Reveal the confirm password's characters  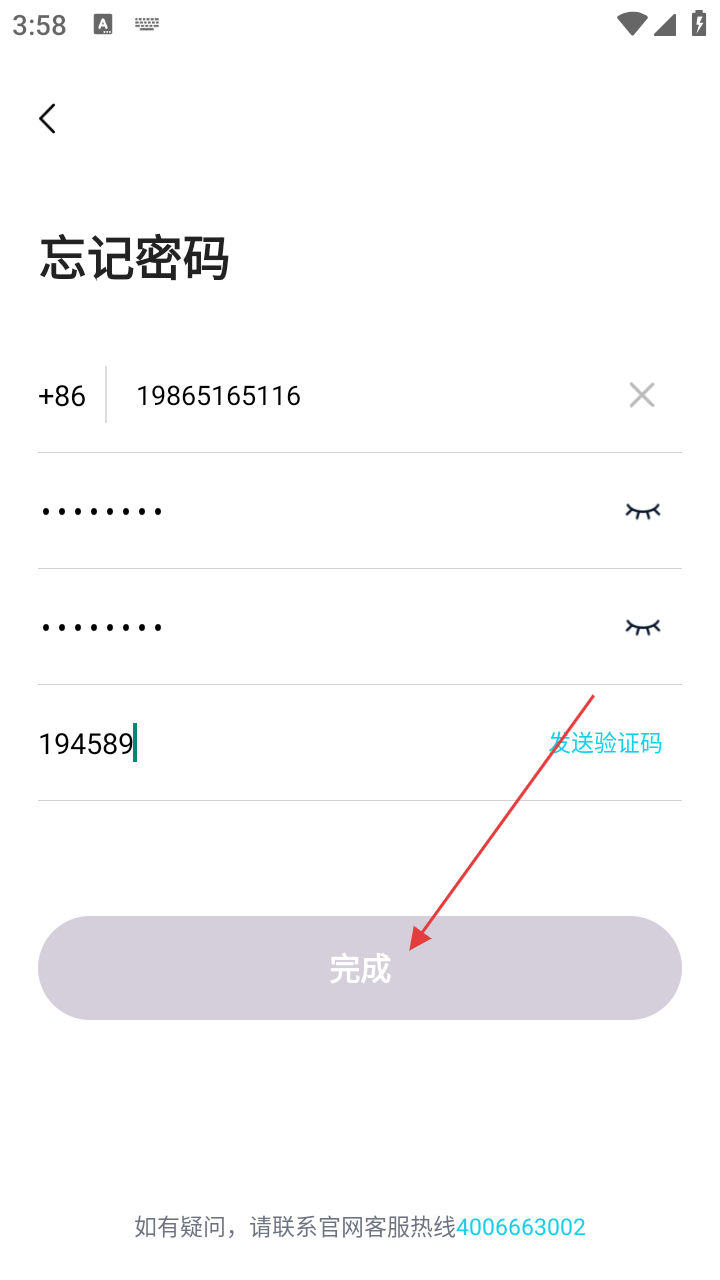pos(643,627)
